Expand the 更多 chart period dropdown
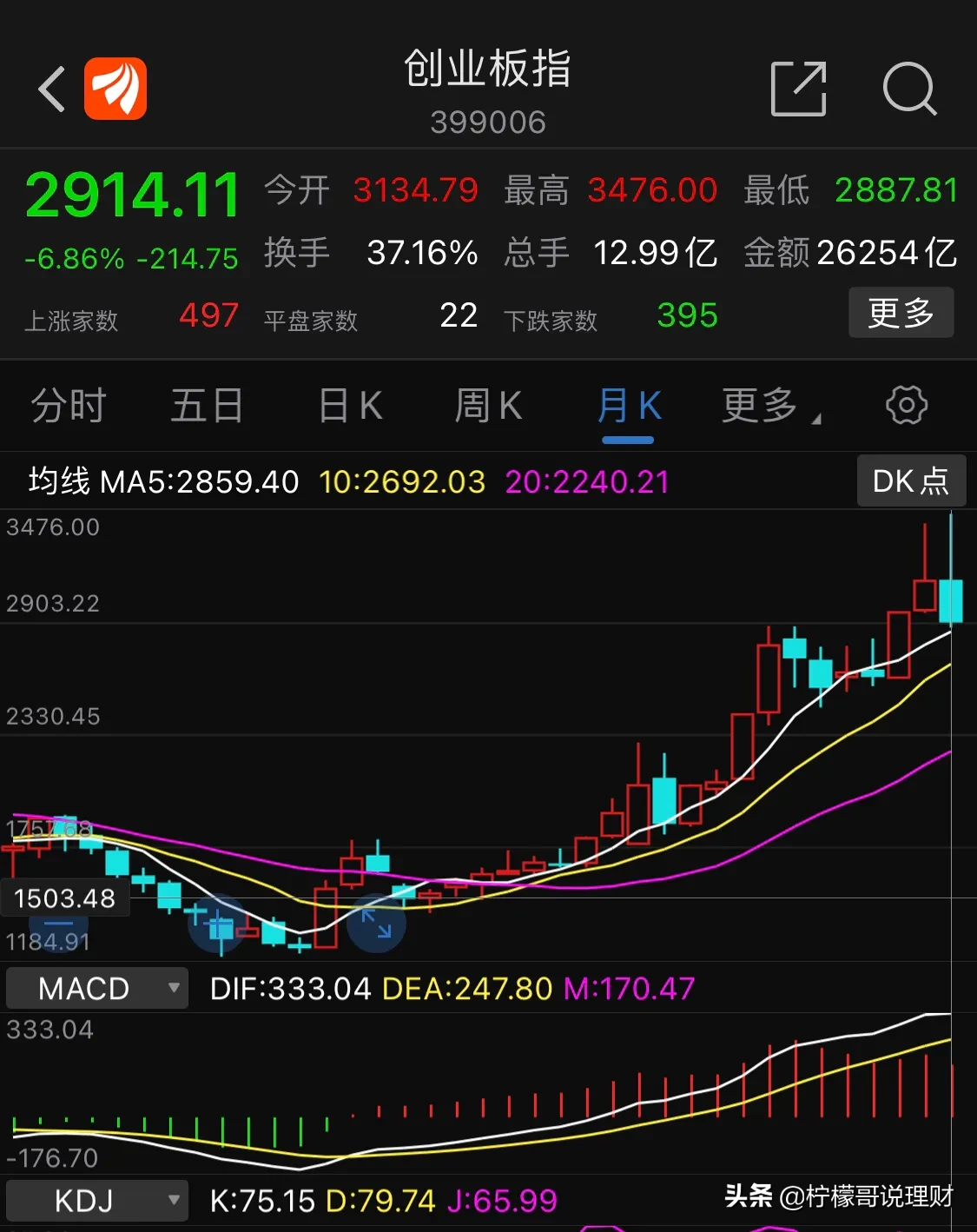The width and height of the screenshot is (977, 1232). point(769,406)
